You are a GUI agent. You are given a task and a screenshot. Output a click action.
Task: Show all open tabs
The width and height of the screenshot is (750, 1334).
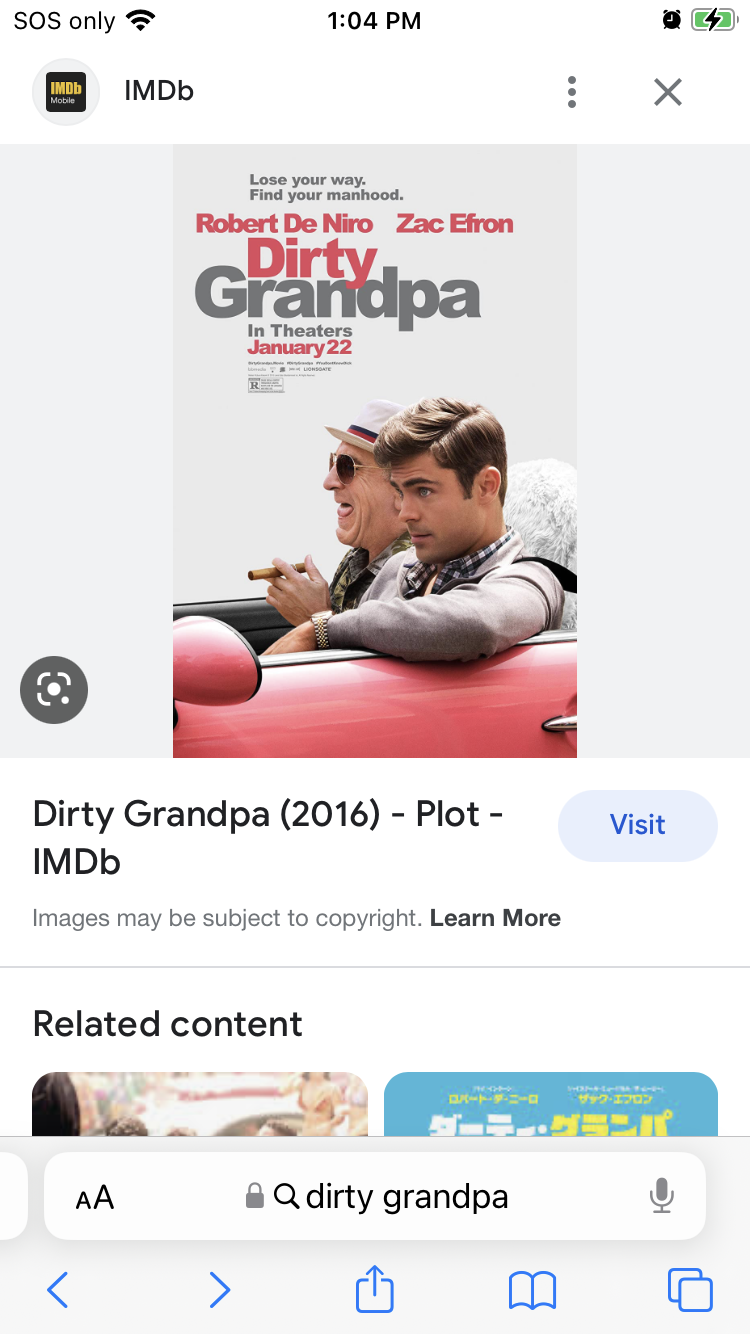click(690, 1290)
